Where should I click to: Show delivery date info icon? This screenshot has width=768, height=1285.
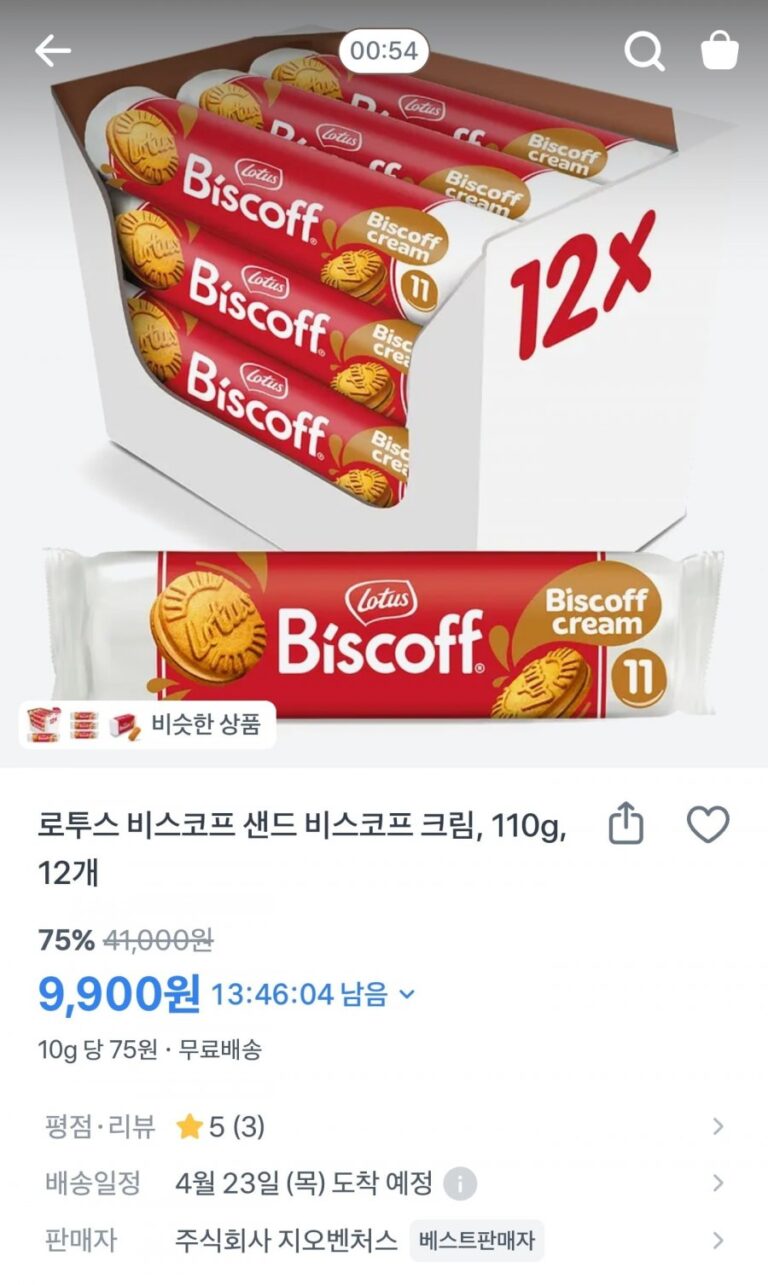[x=460, y=1185]
